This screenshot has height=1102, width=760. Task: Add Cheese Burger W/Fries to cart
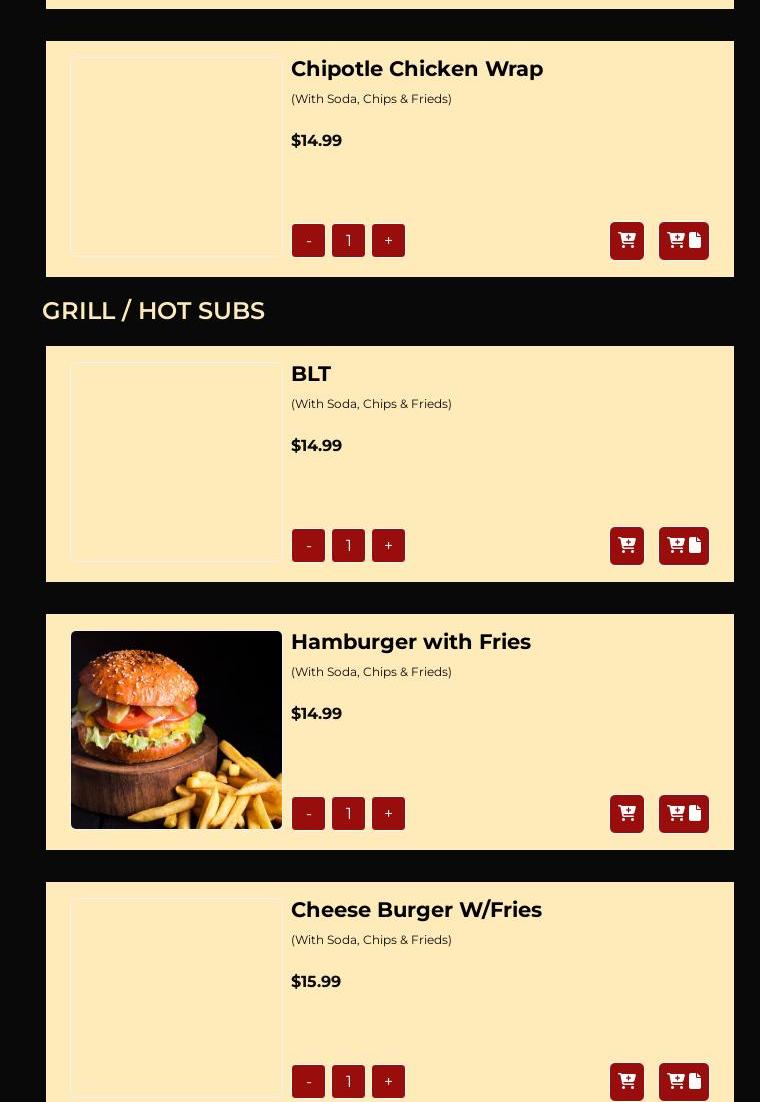627,1082
